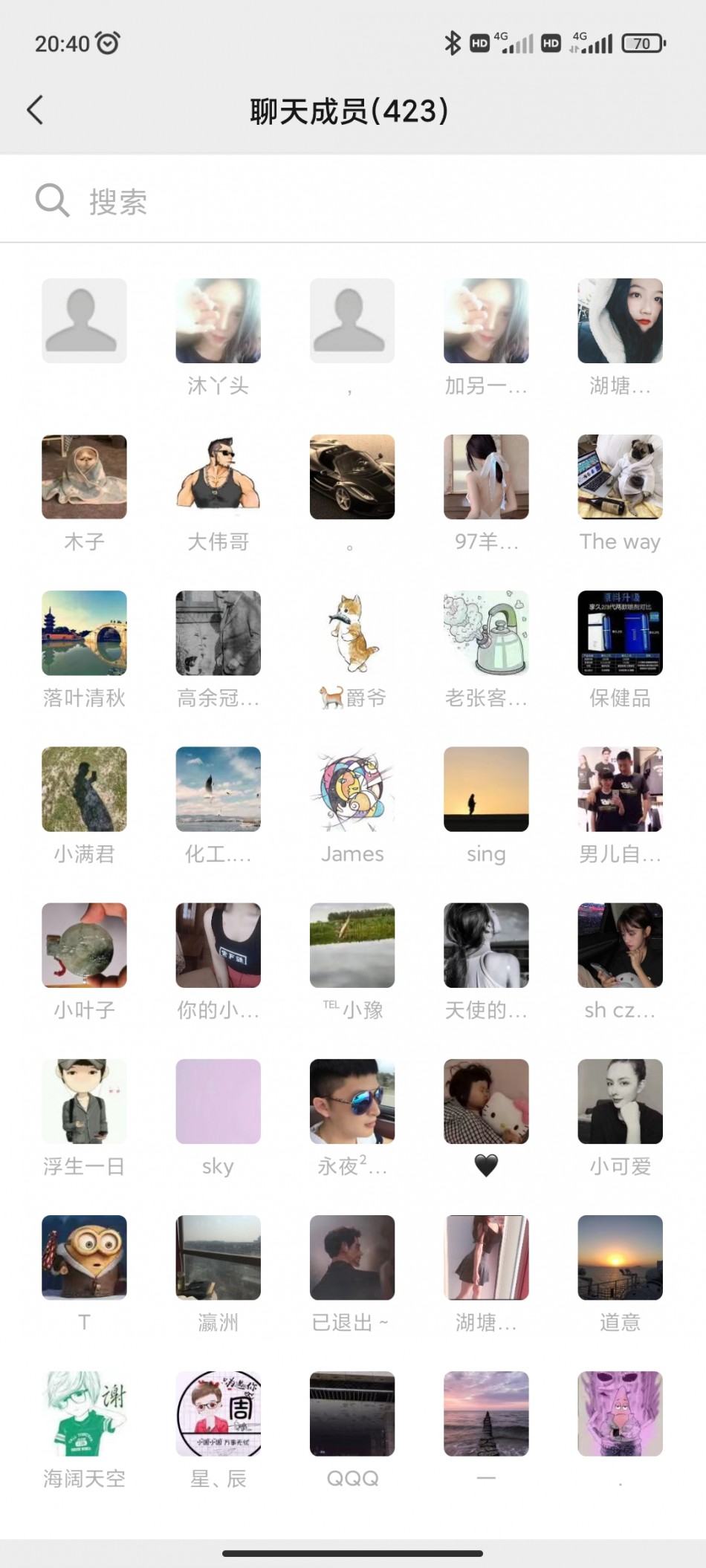The image size is (706, 1568).
Task: View member 小满君's profile
Action: pos(84,789)
